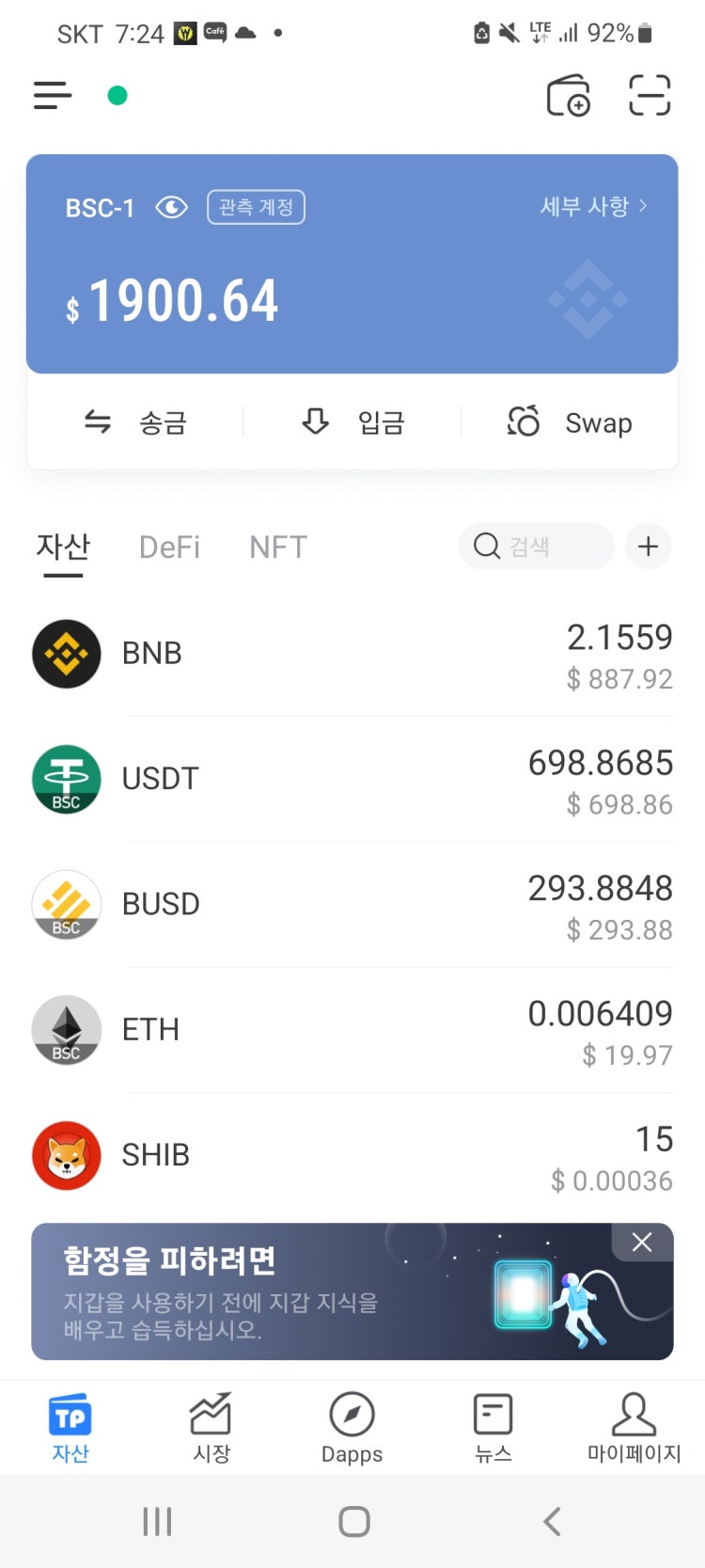Switch to the NFT tab
705x1568 pixels.
click(x=277, y=546)
